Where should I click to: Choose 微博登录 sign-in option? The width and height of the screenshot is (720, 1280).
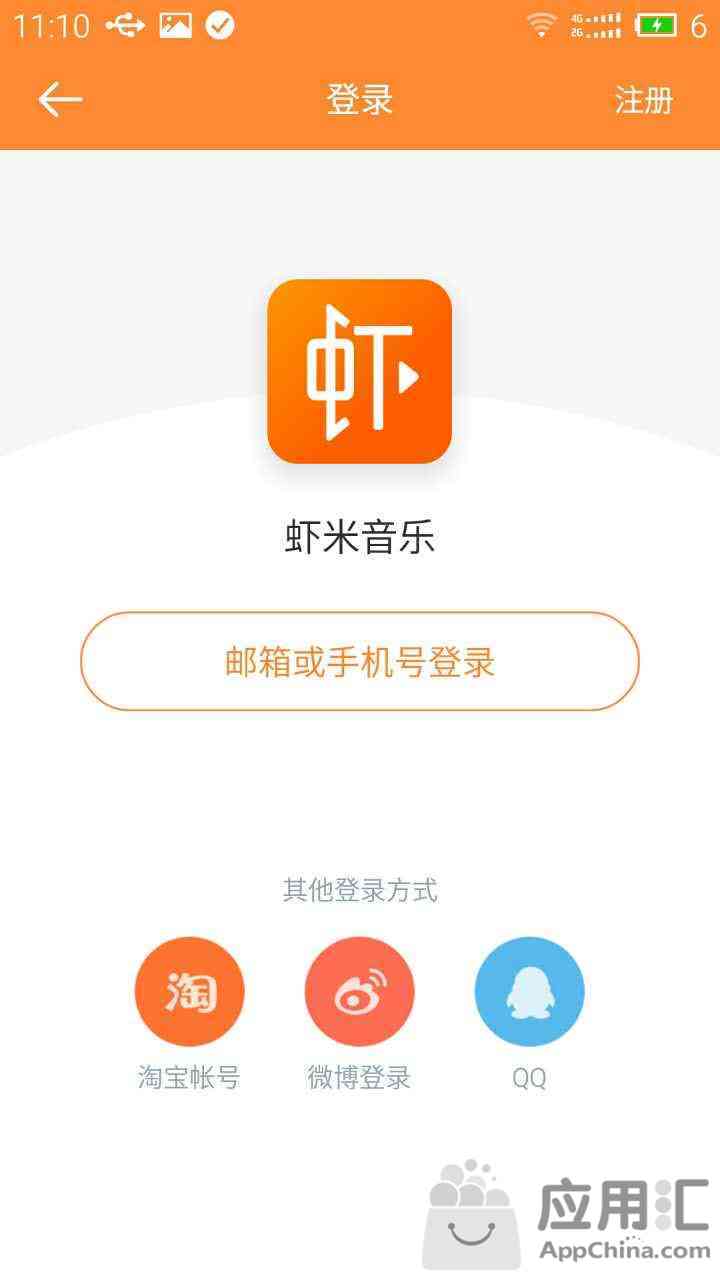pos(360,991)
